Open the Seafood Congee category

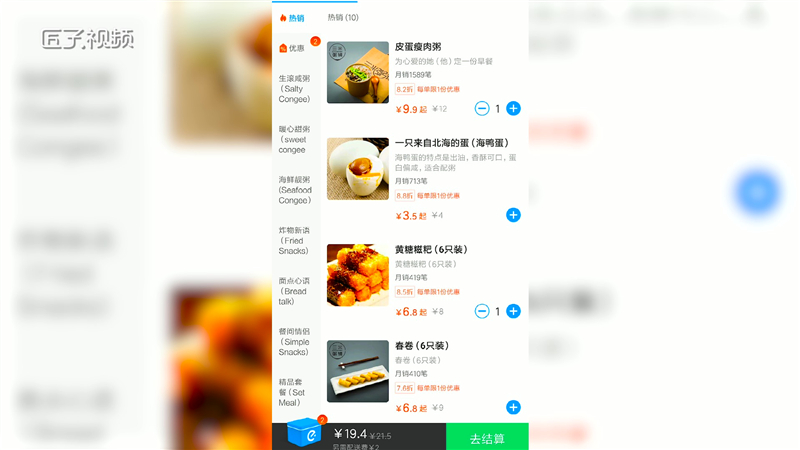click(295, 190)
